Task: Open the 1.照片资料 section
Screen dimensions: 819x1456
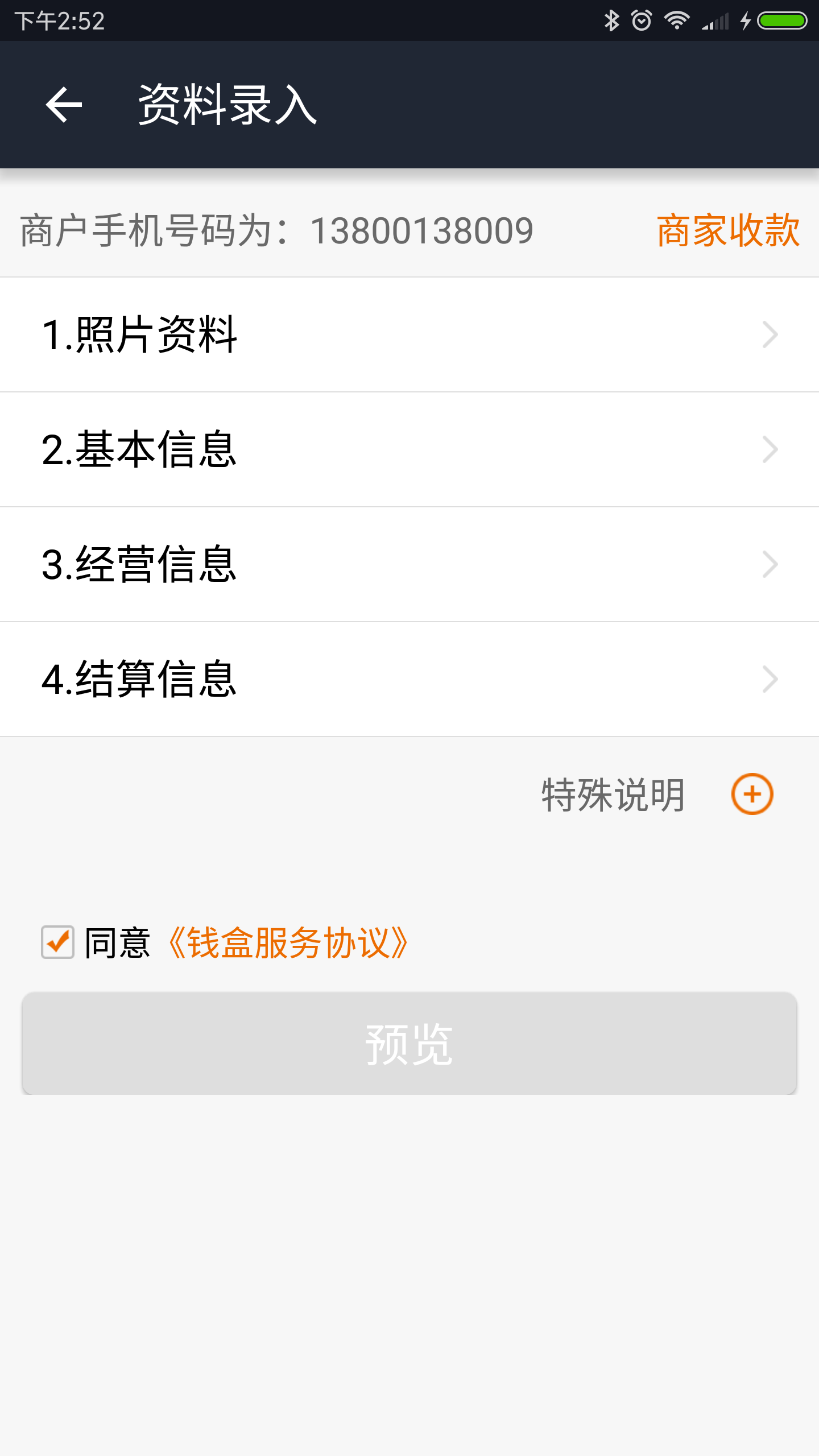Action: click(409, 335)
